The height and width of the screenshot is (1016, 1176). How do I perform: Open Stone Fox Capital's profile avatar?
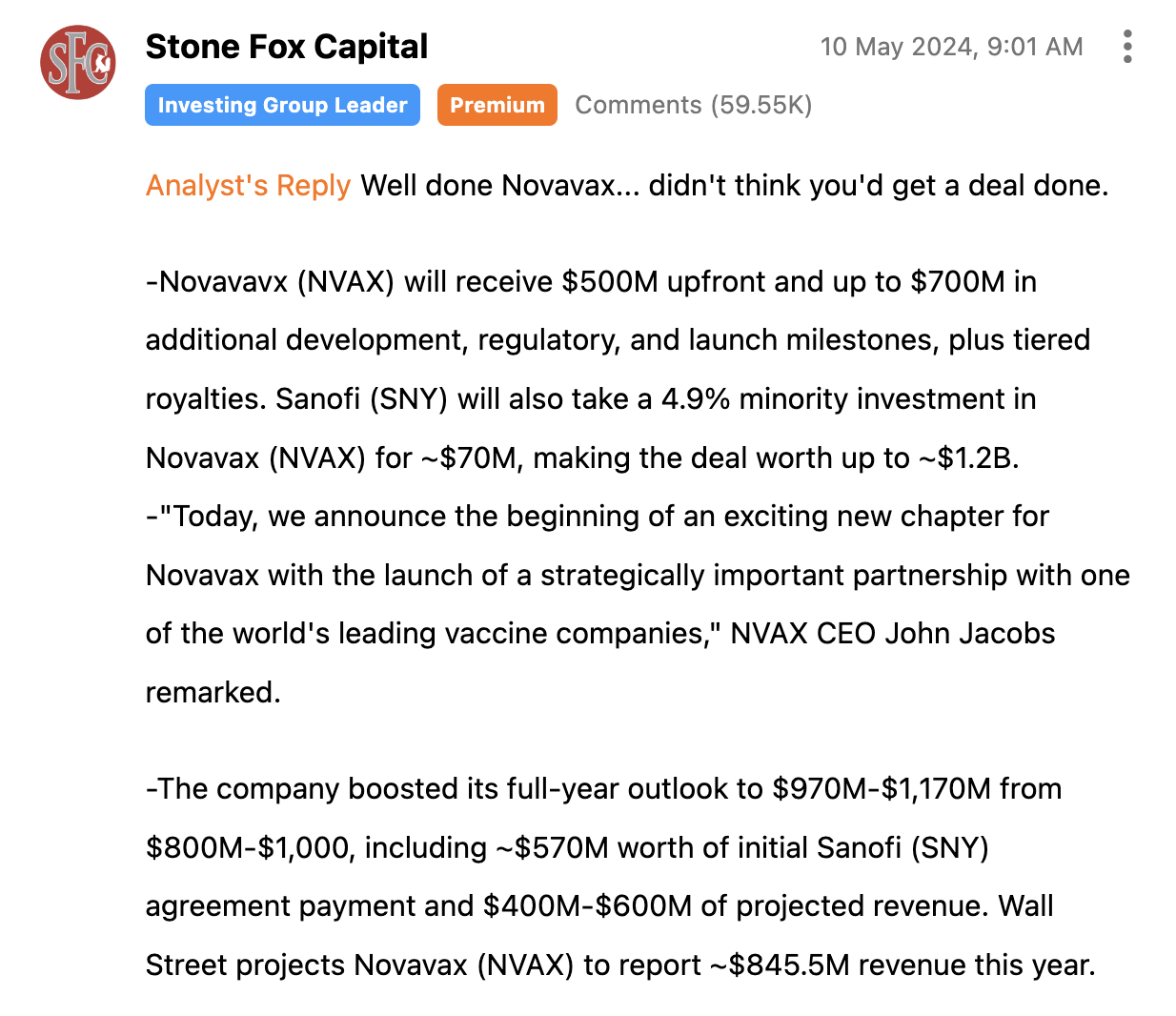tap(78, 63)
